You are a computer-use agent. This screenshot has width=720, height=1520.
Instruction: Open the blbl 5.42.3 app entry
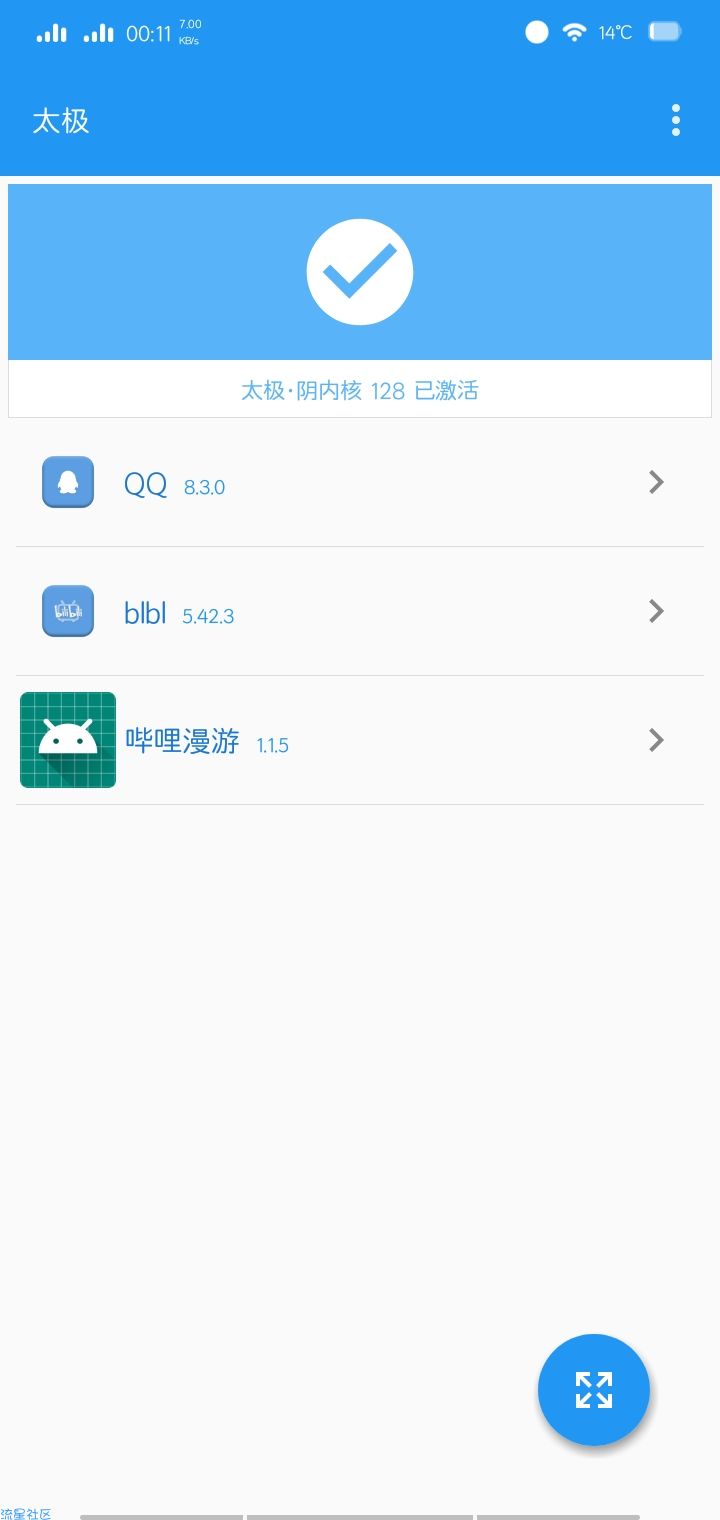[360, 612]
